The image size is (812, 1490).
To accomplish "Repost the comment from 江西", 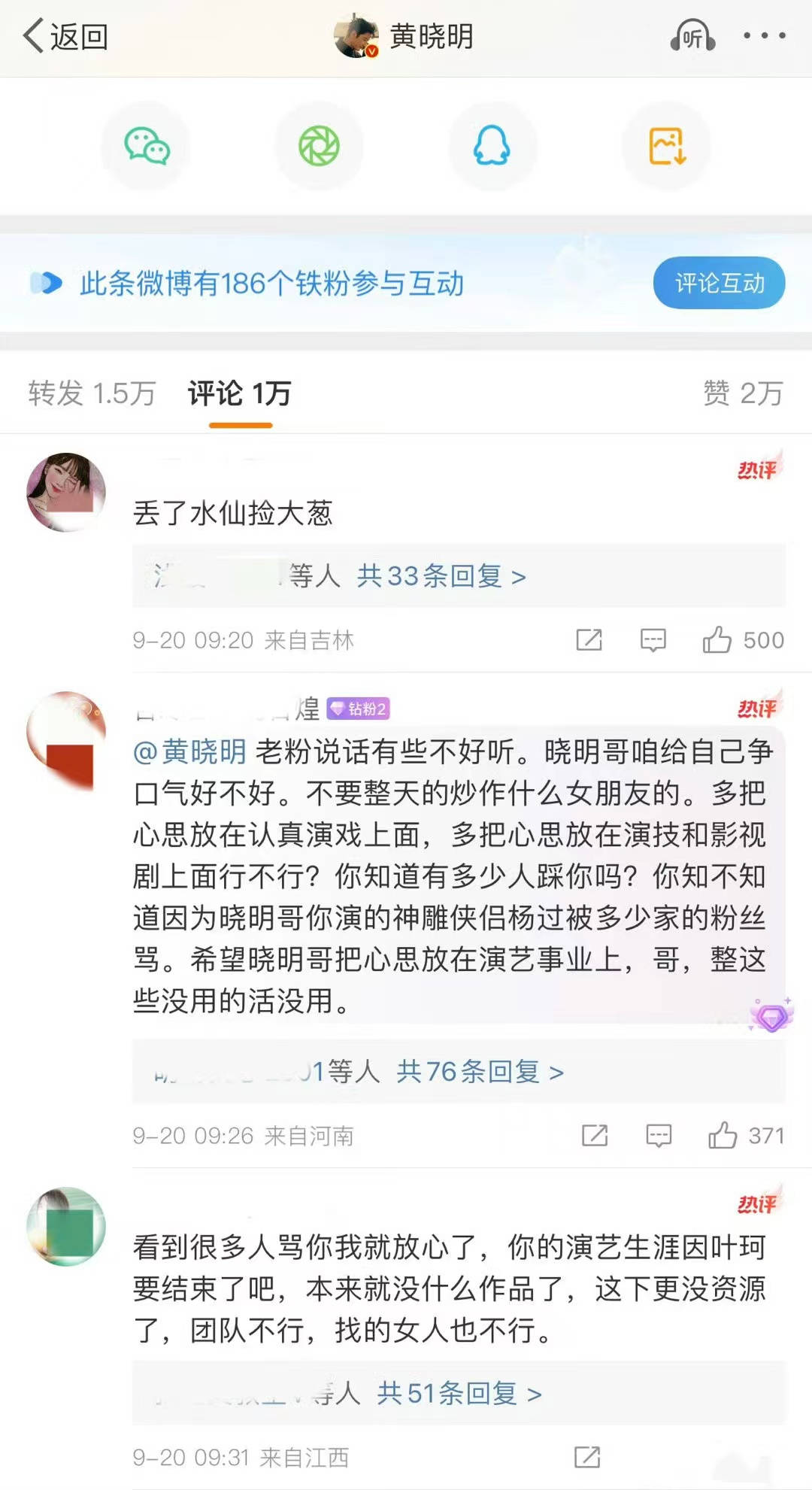I will pyautogui.click(x=587, y=1457).
